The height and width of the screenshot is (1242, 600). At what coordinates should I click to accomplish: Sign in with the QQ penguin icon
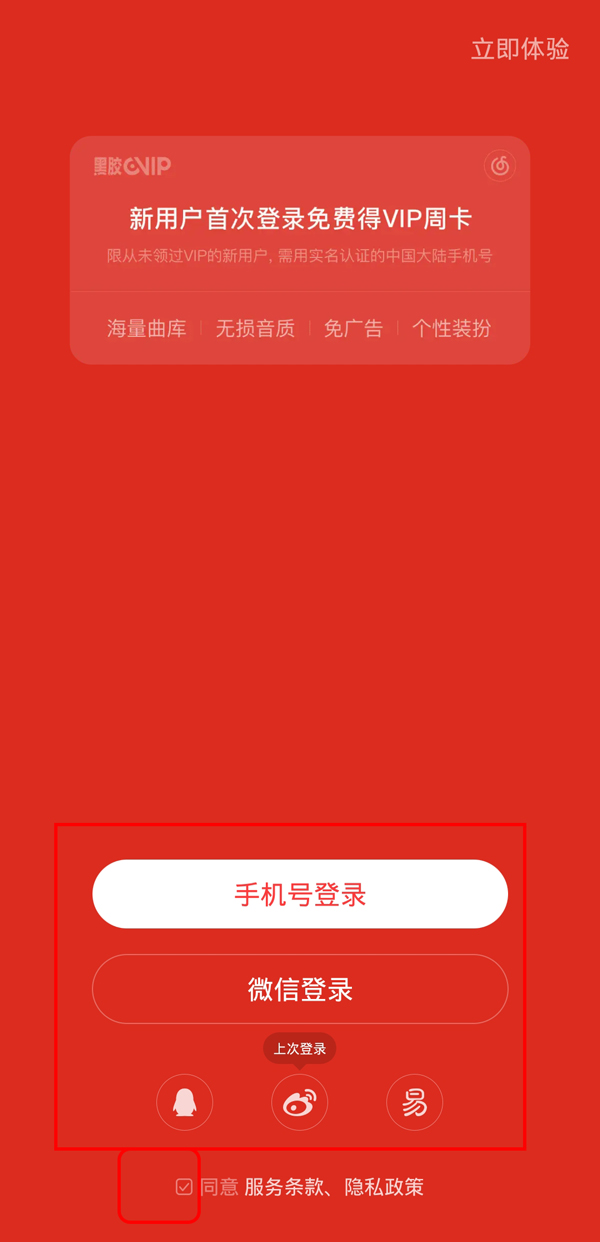click(185, 1102)
